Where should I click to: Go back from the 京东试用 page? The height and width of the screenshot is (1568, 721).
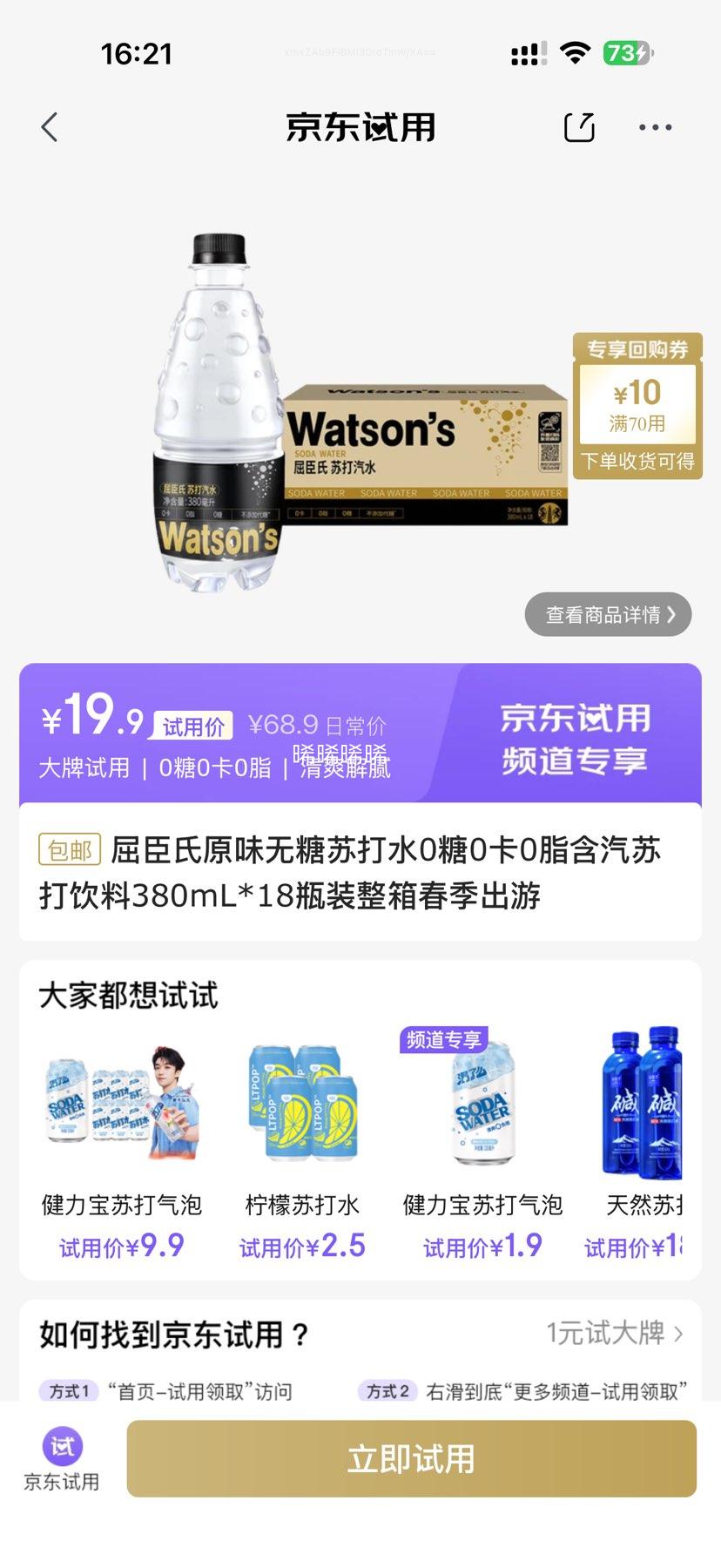point(50,127)
